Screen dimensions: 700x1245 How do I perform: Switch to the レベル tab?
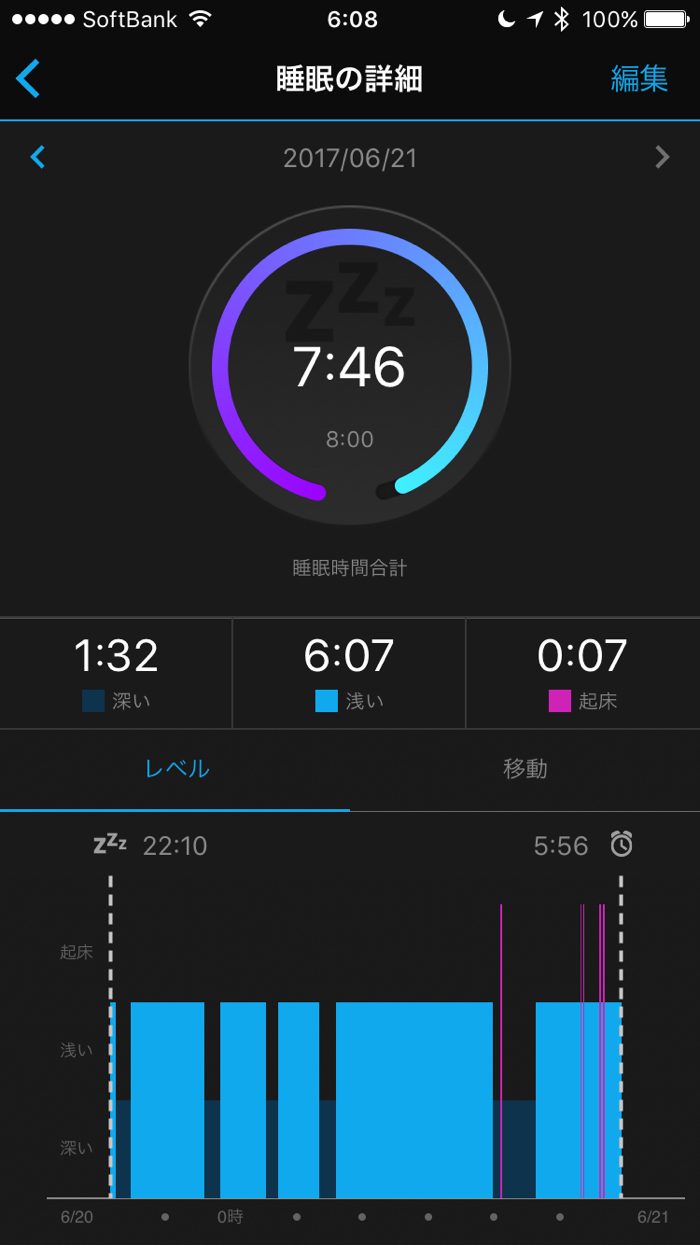(176, 769)
